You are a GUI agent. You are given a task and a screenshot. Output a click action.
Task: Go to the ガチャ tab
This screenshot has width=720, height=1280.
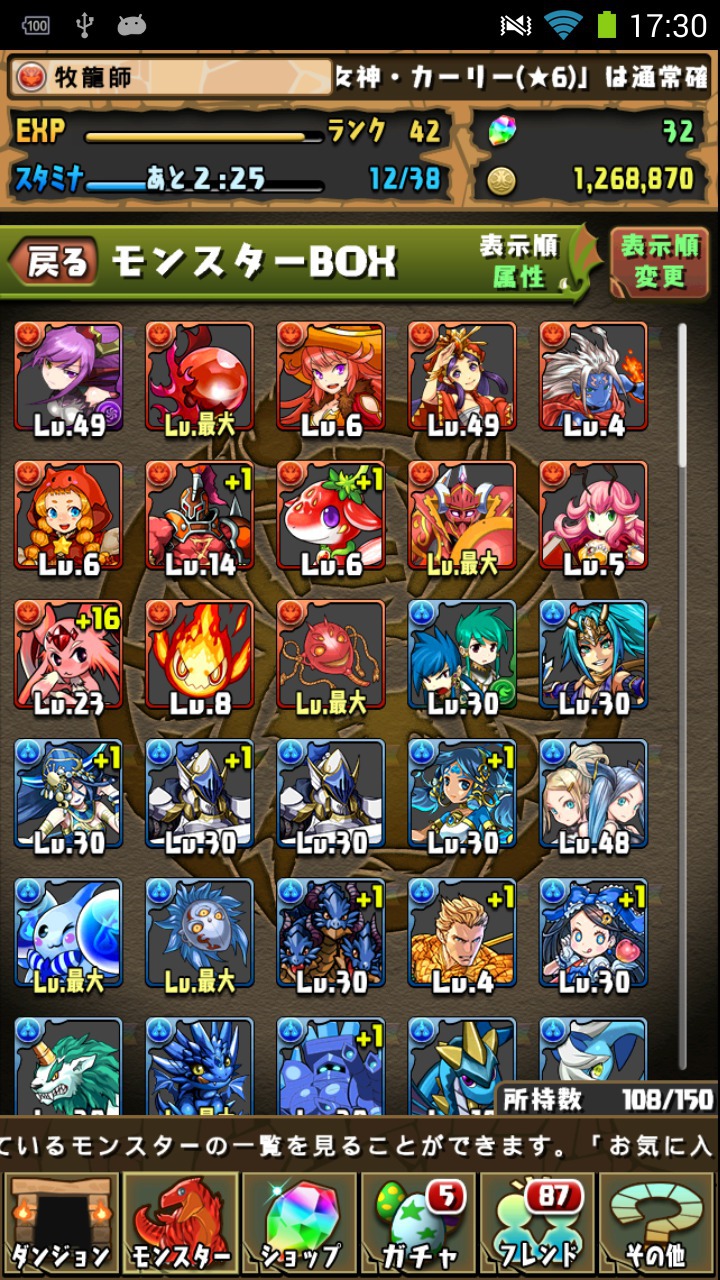pos(419,1224)
